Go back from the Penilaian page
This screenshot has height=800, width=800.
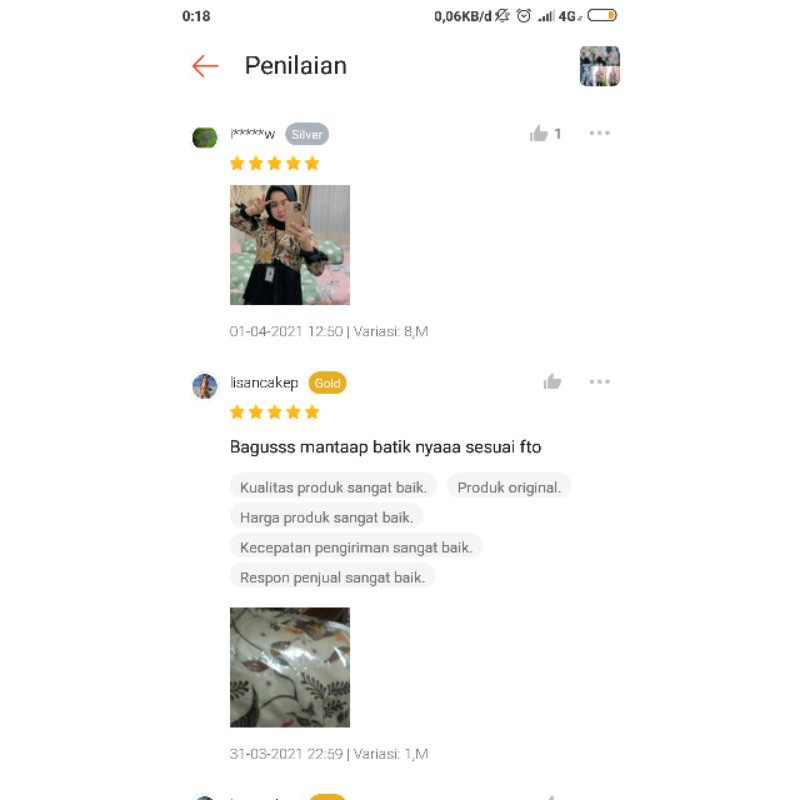pos(205,66)
